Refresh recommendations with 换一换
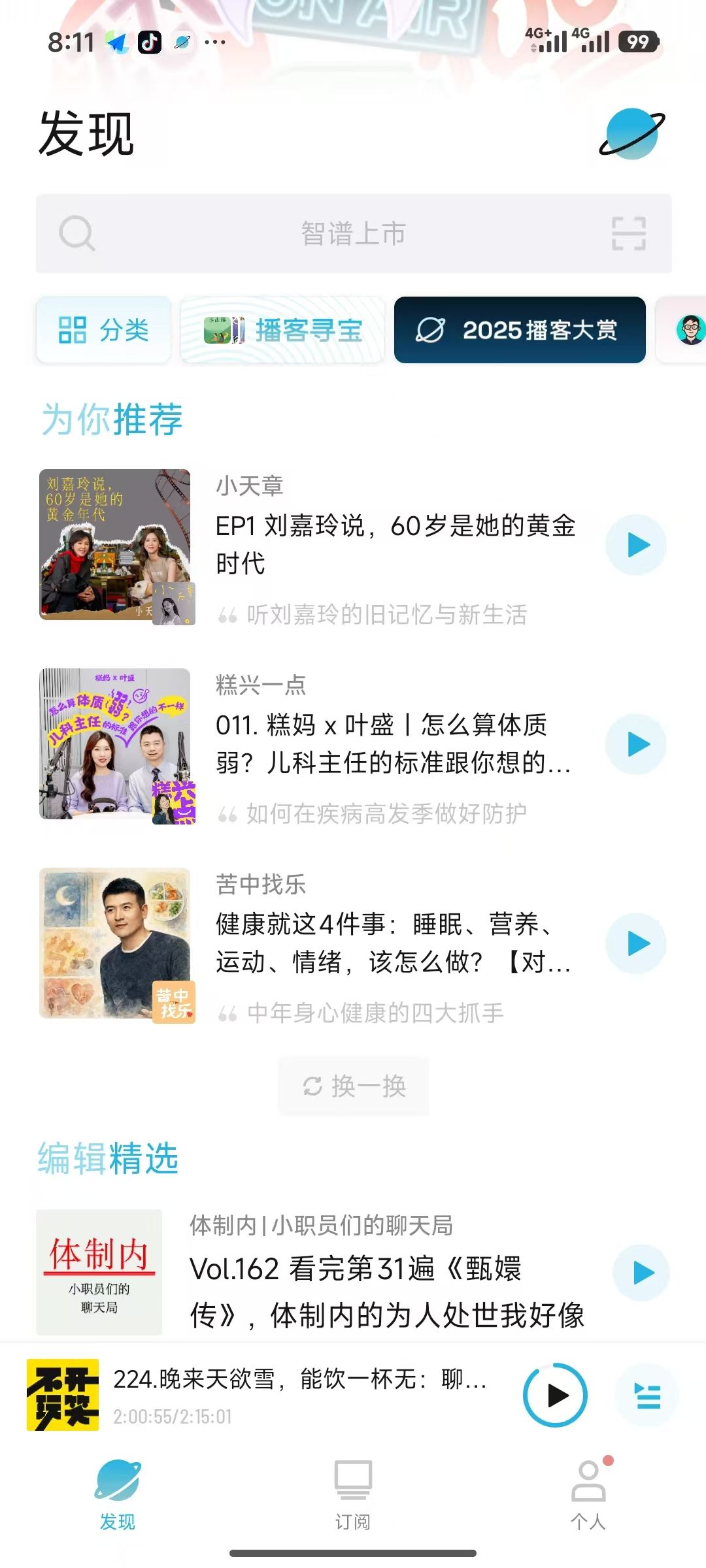Image resolution: width=706 pixels, height=1568 pixels. pos(354,1086)
